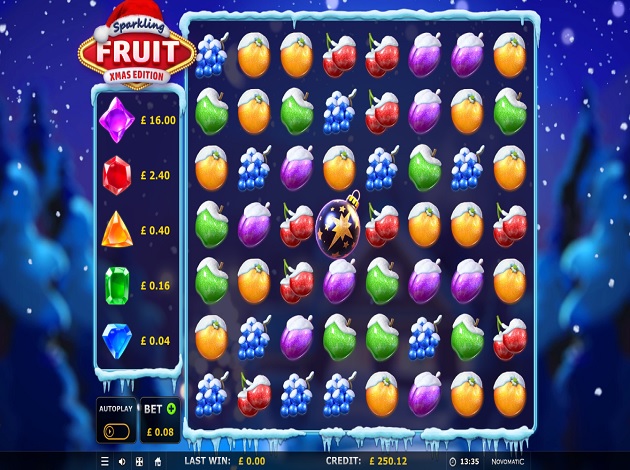Viewport: 630px width, 470px height.
Task: Open the dice icon in the bottom bar
Action: 138,461
